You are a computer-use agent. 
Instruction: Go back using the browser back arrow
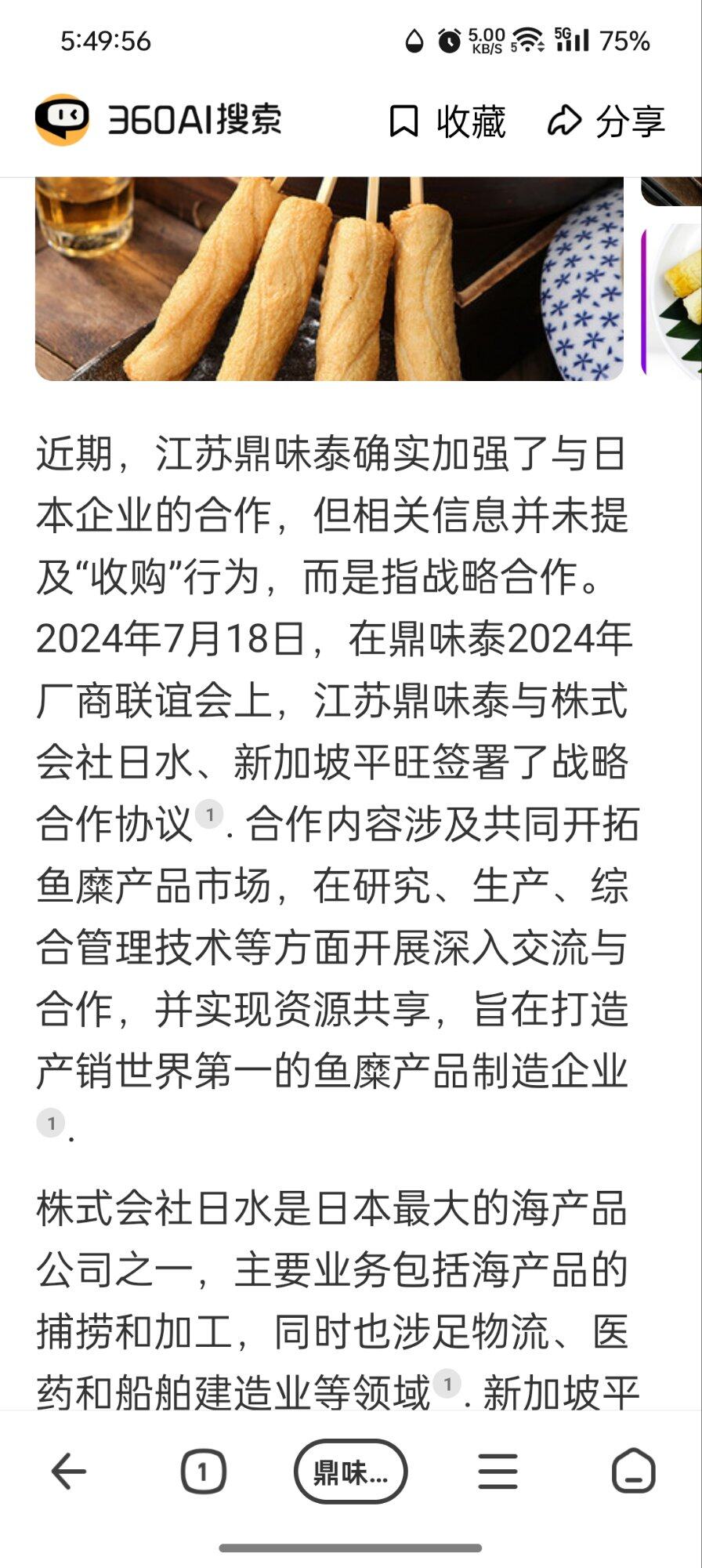click(x=68, y=1471)
